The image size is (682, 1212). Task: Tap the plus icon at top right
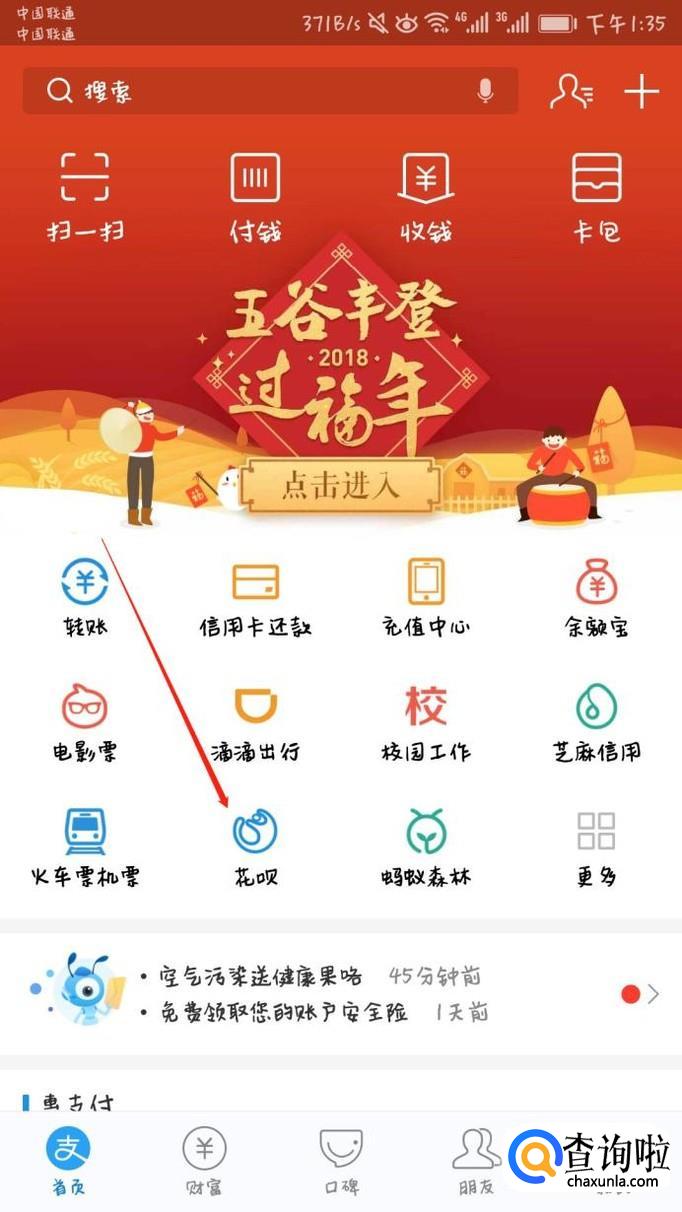pyautogui.click(x=642, y=92)
